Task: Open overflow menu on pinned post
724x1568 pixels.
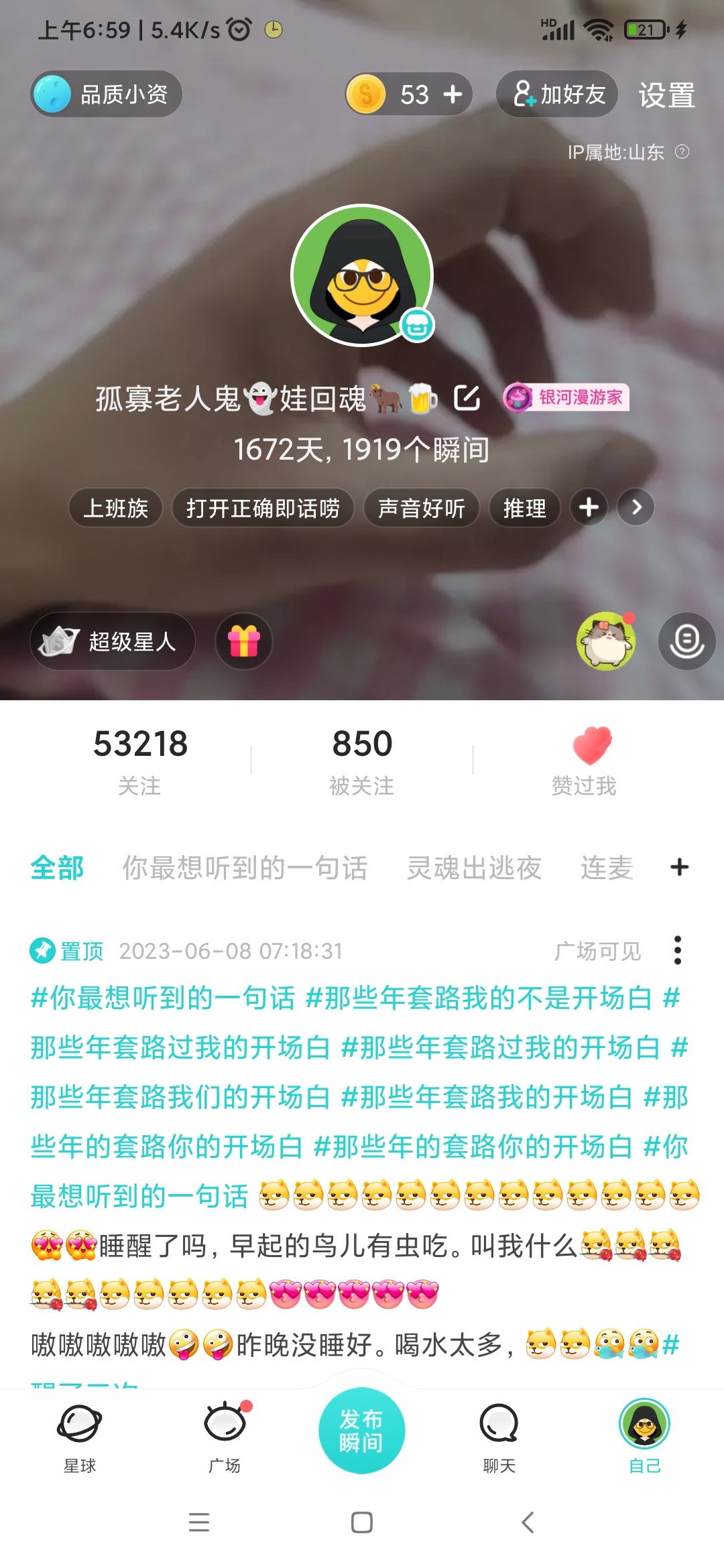Action: point(678,950)
